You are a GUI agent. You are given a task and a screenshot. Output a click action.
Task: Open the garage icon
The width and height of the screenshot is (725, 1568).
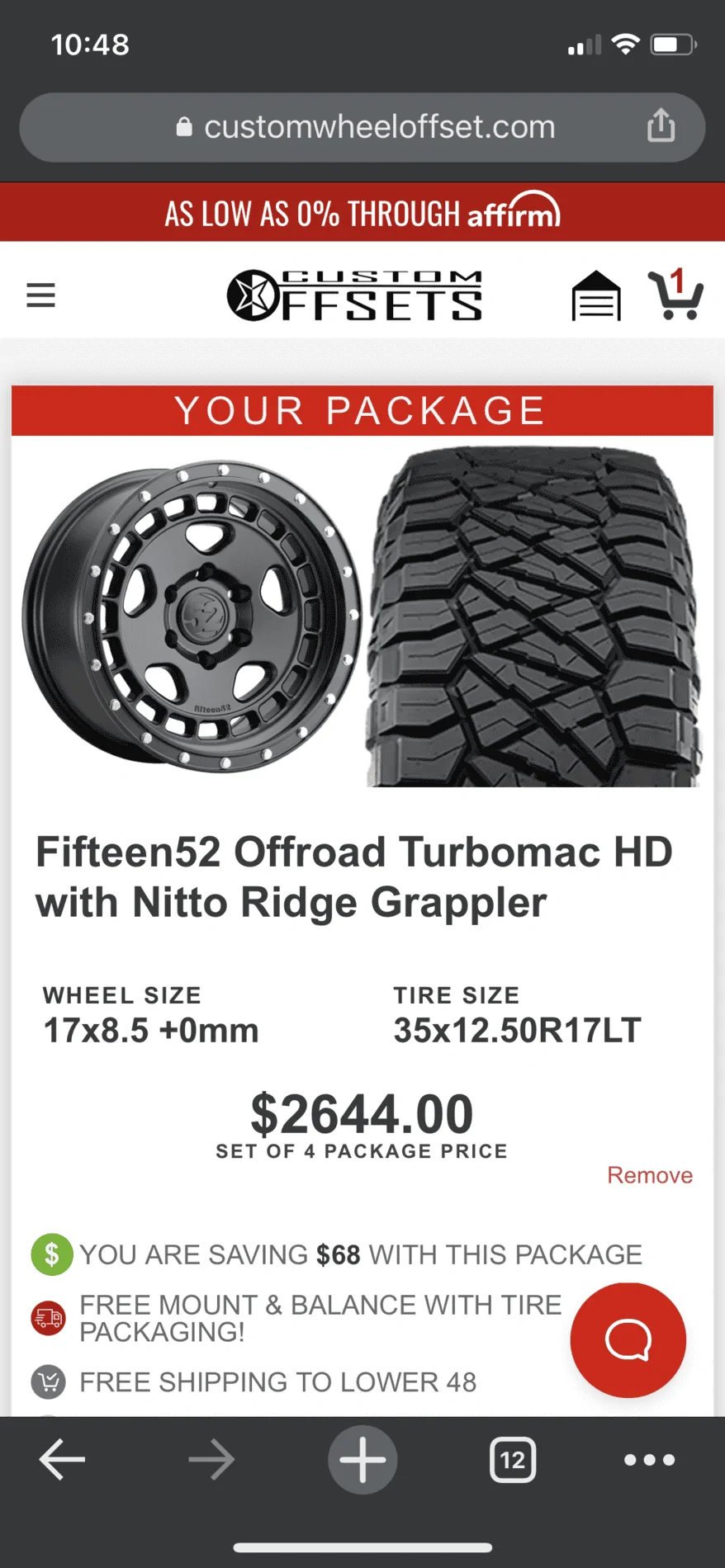pos(595,295)
